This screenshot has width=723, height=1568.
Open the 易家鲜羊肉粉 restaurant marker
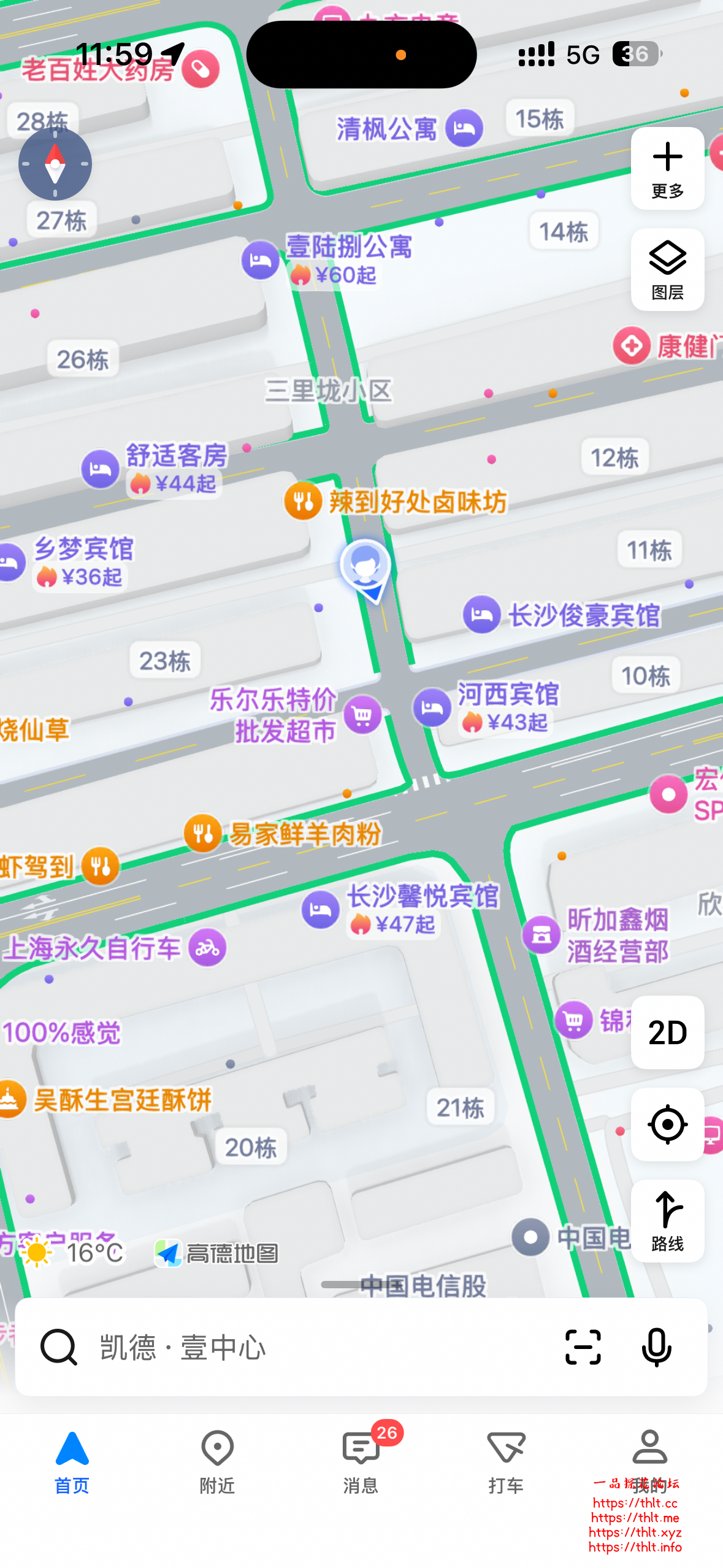[x=203, y=833]
